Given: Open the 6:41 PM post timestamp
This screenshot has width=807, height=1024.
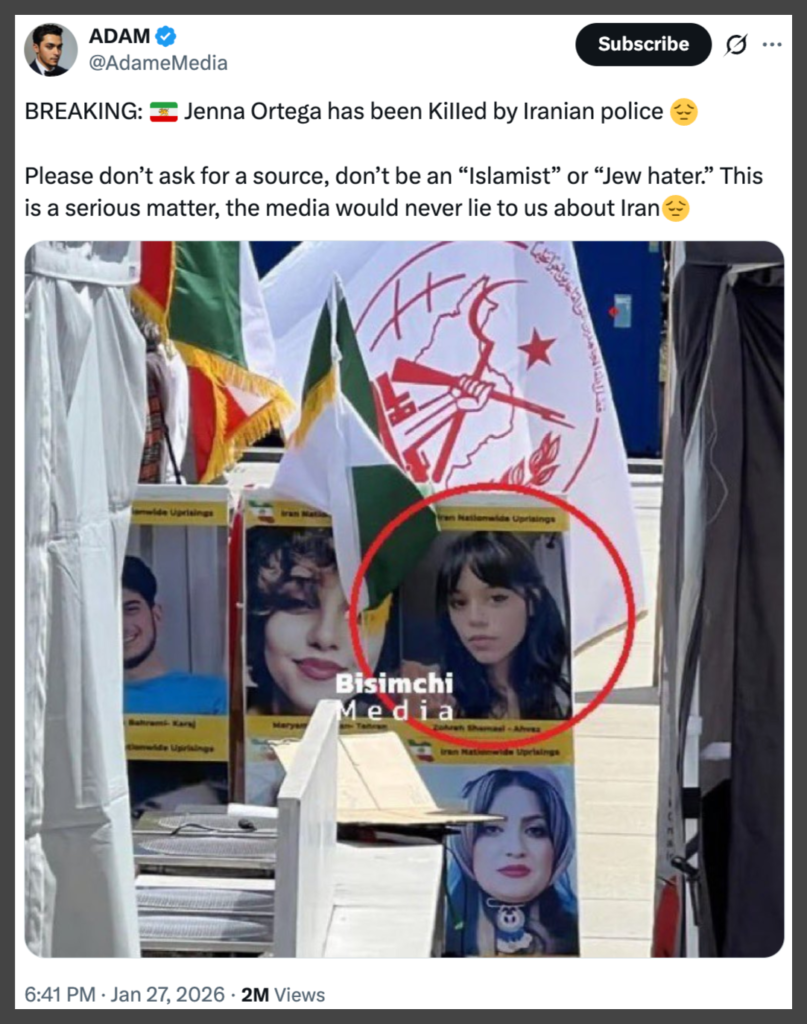Looking at the screenshot, I should 60,994.
